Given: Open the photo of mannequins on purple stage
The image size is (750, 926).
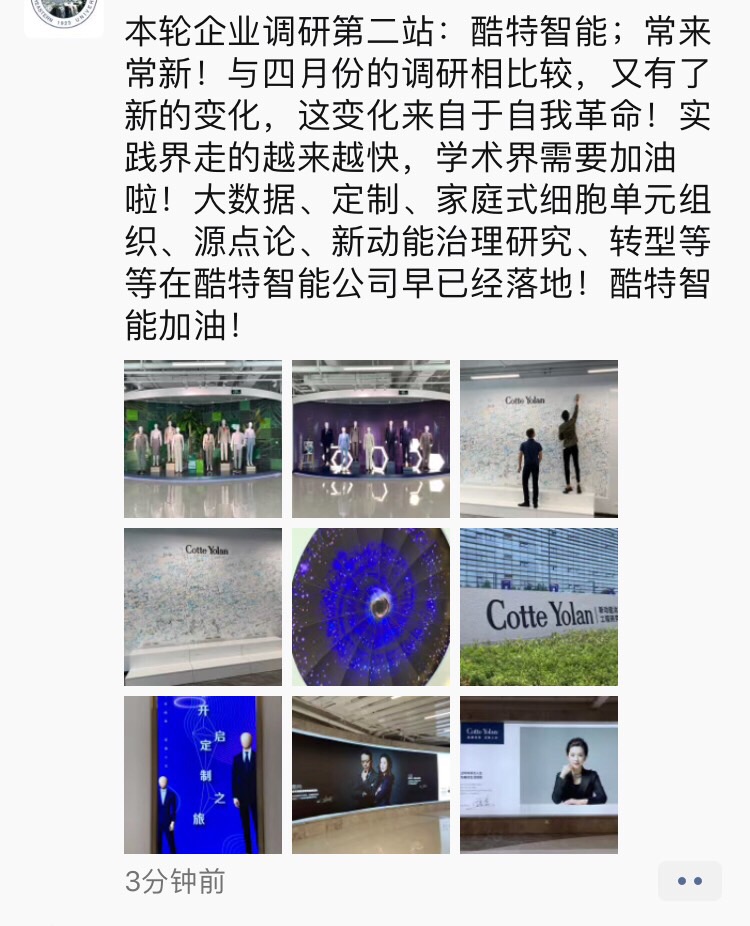Looking at the screenshot, I should (371, 439).
